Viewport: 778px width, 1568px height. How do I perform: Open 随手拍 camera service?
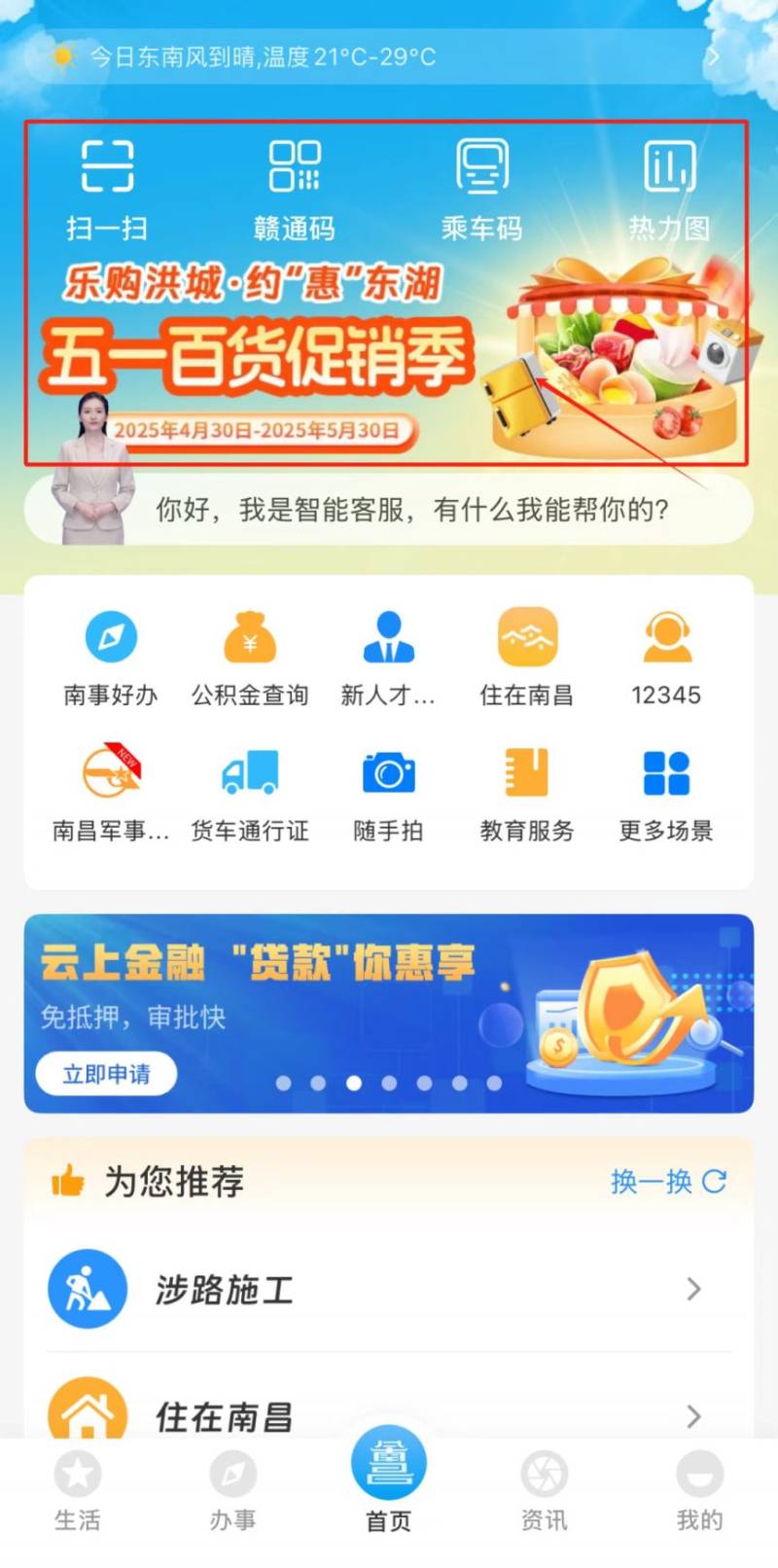tap(389, 792)
